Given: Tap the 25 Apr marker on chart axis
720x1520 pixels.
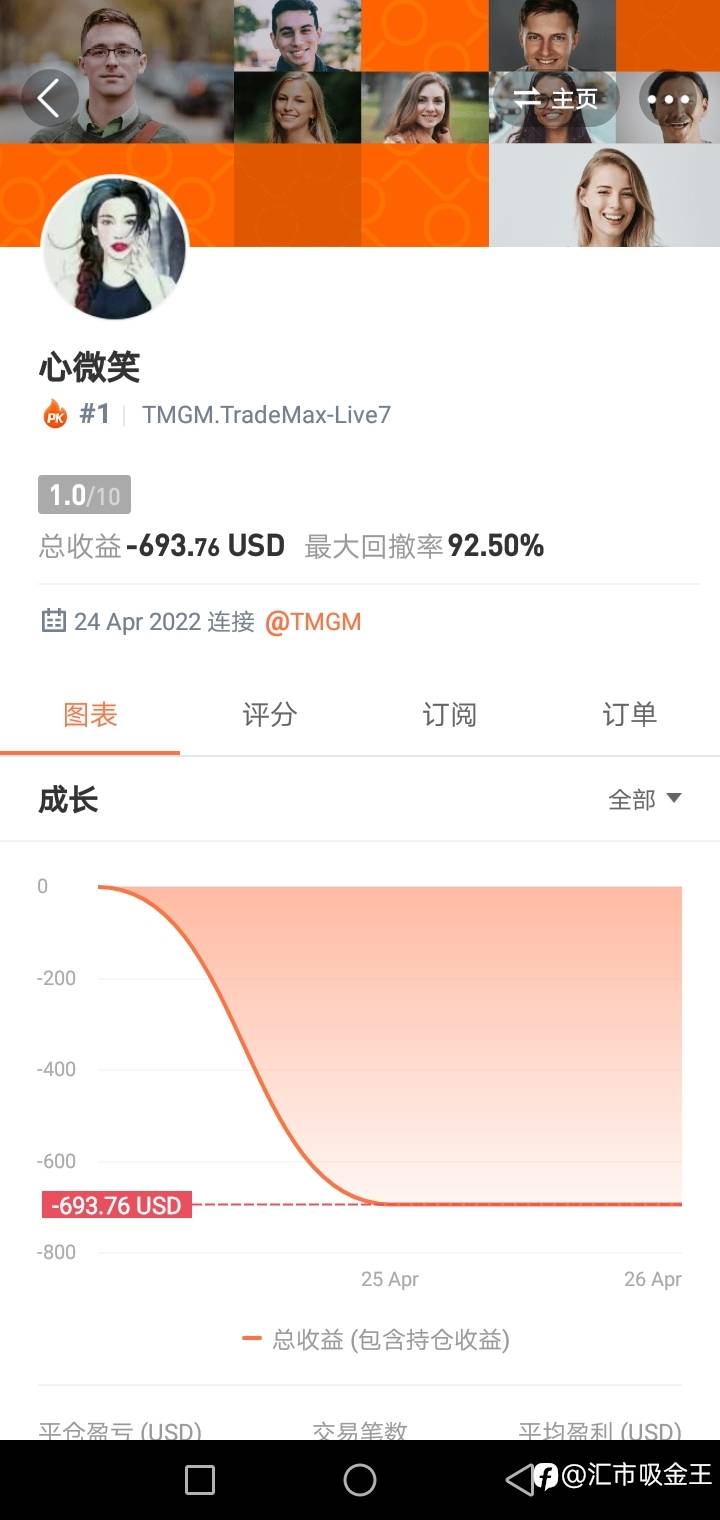Looking at the screenshot, I should click(x=390, y=1279).
